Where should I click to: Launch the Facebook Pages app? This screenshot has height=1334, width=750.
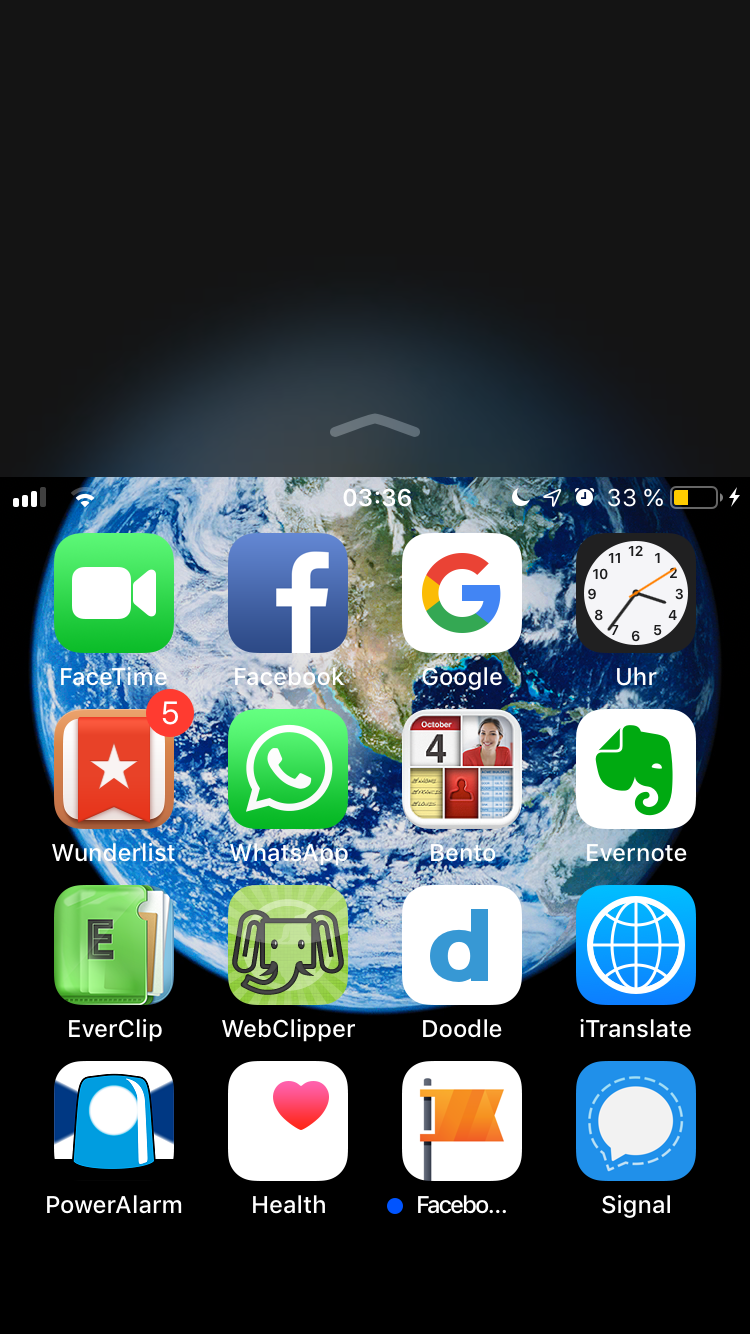[x=462, y=1121]
